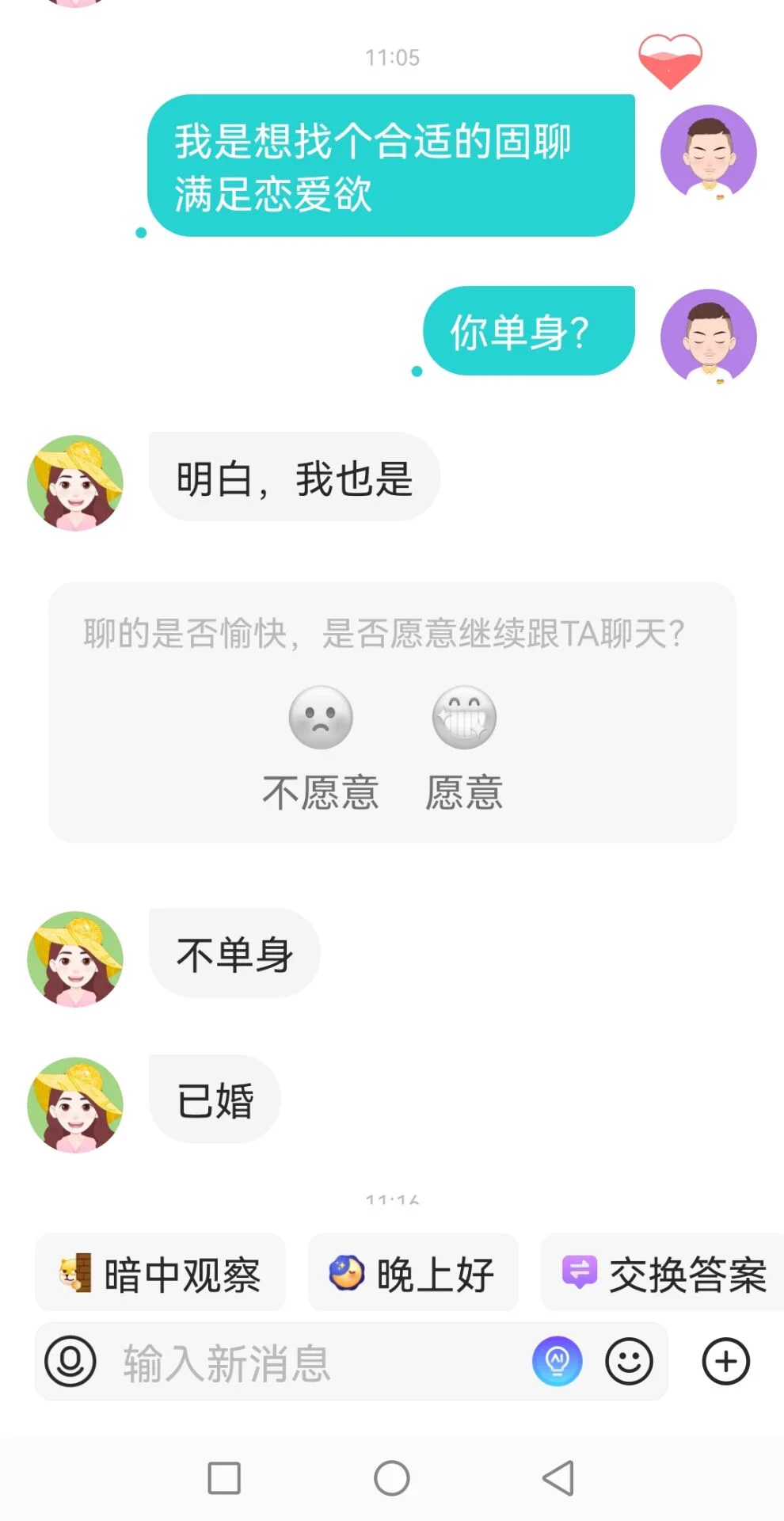Open recent apps via the square button

tap(224, 1477)
